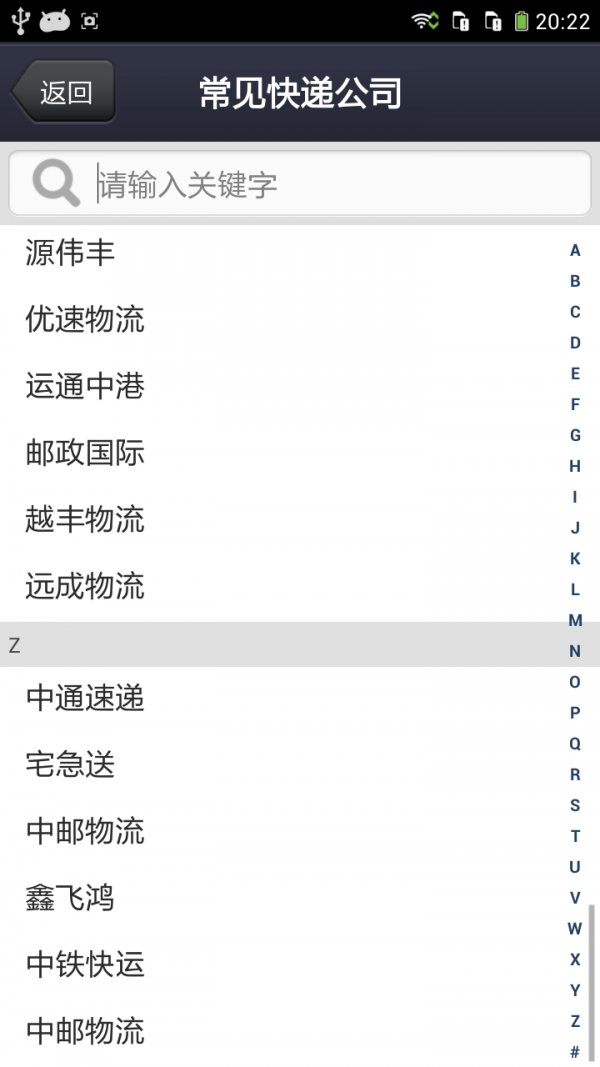Select 中通速递 courier
600x1067 pixels.
85,698
